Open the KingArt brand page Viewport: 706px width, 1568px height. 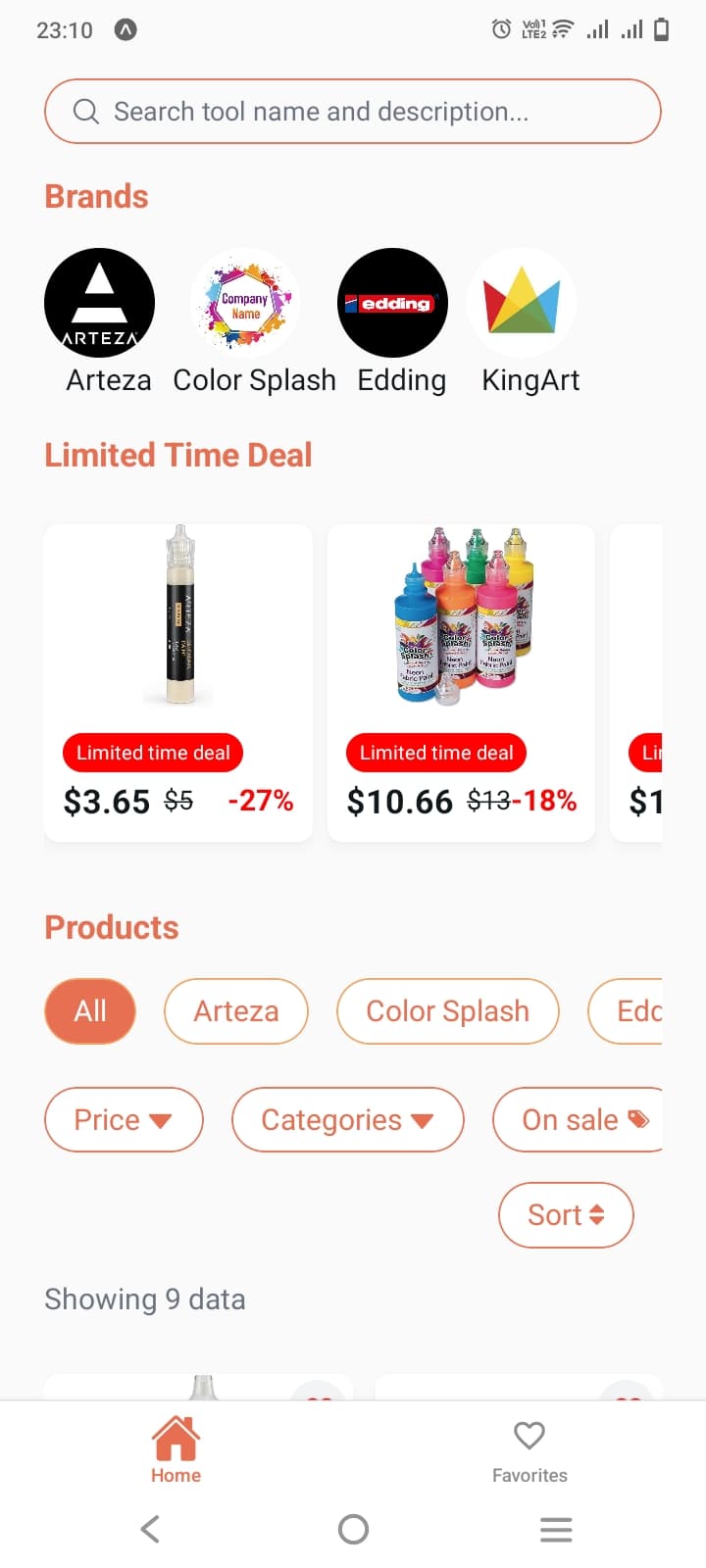[521, 302]
